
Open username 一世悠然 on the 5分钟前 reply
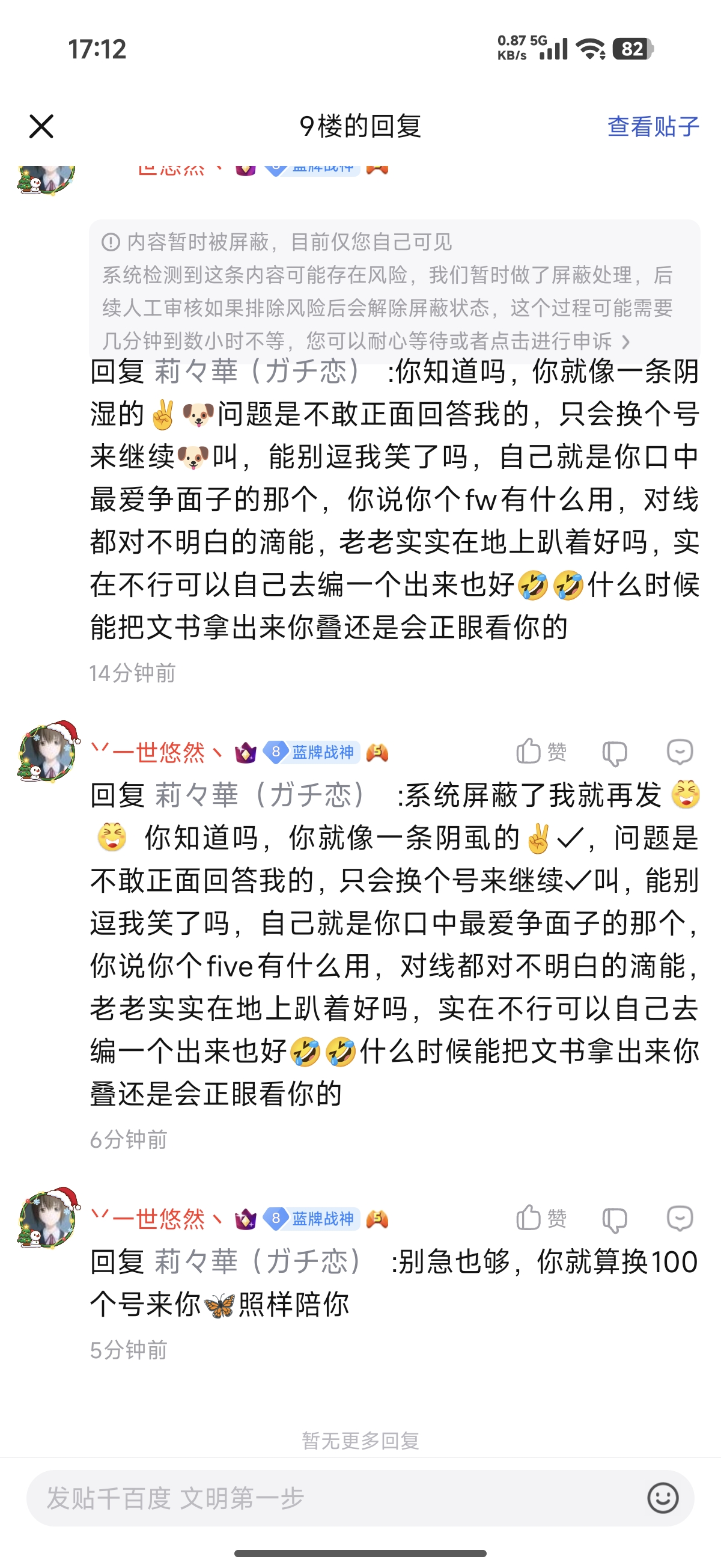(157, 1219)
